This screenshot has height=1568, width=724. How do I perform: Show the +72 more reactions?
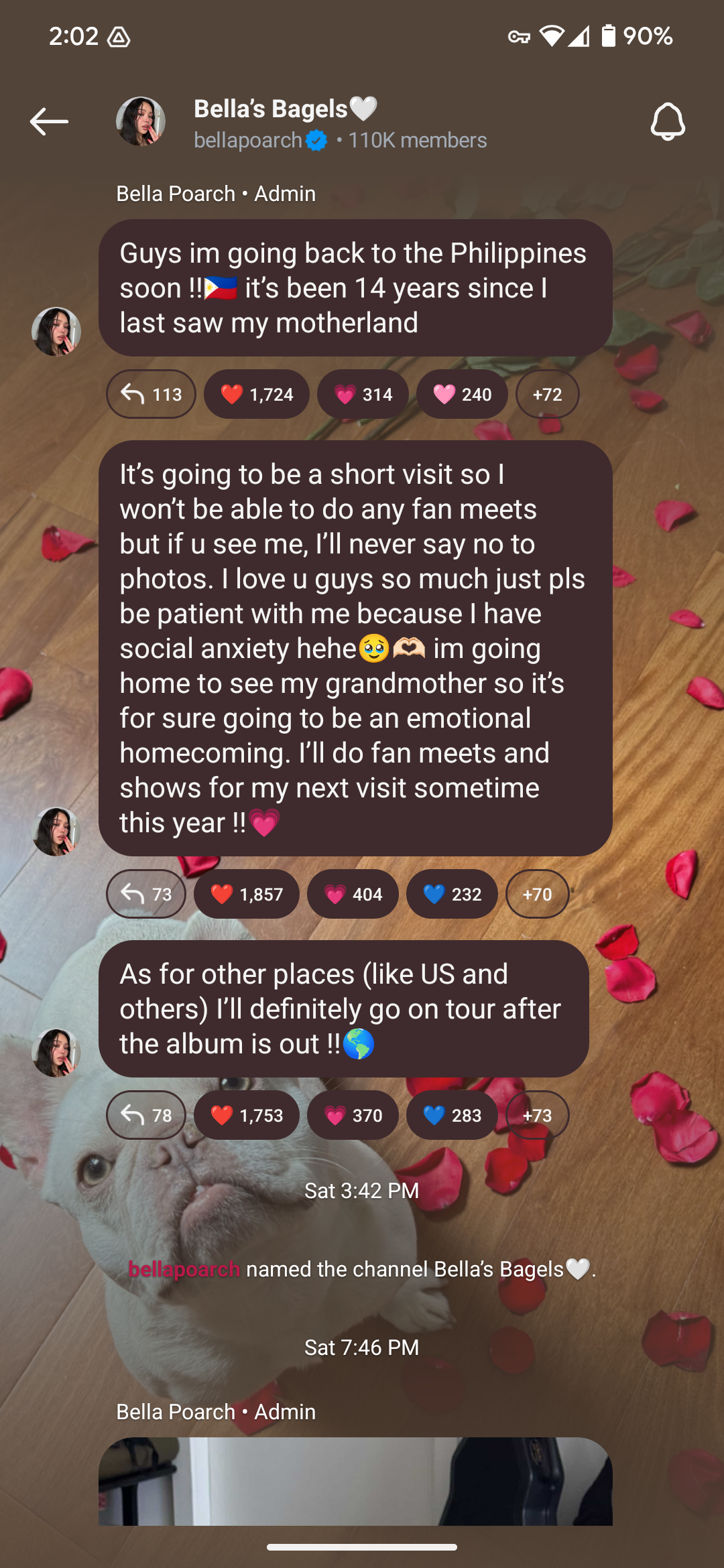547,394
